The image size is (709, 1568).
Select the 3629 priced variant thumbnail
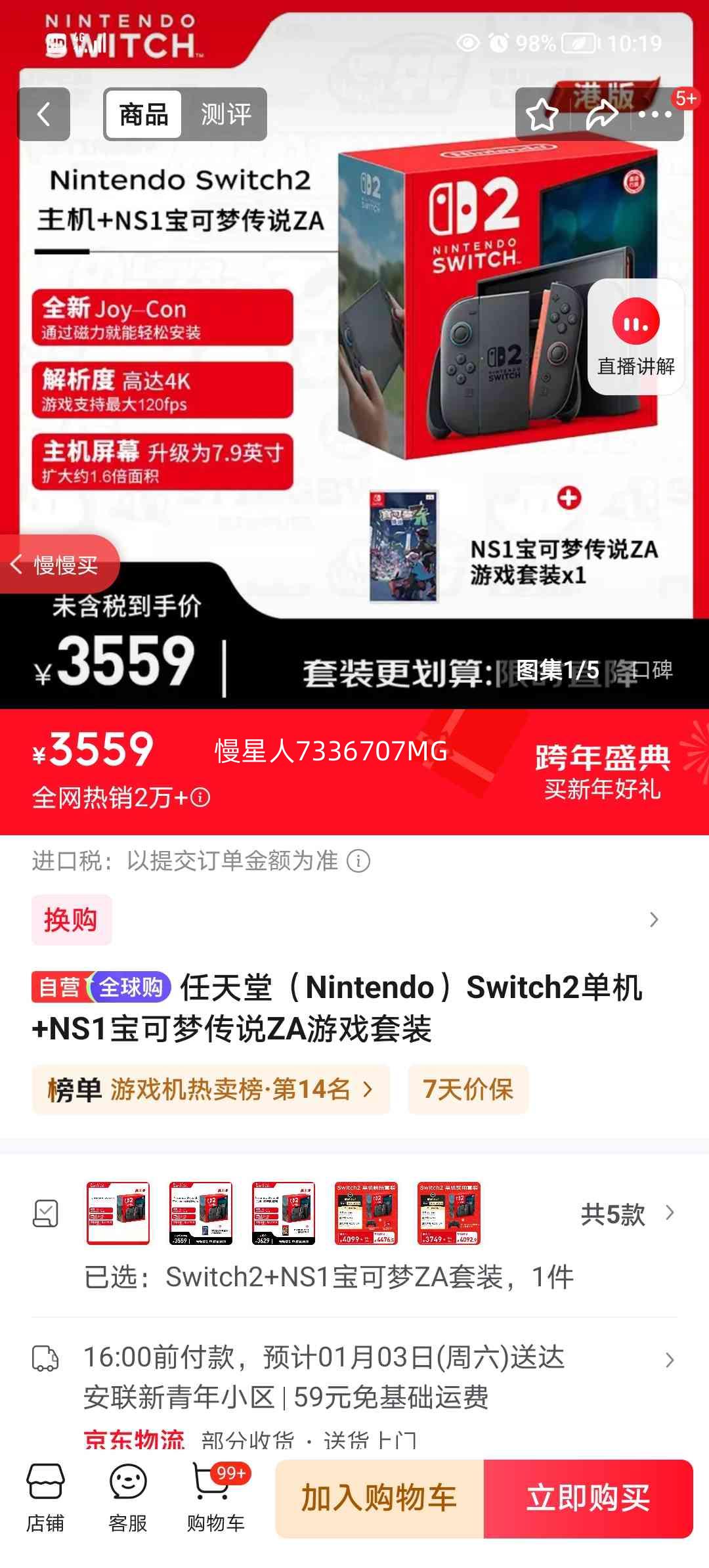(x=282, y=1213)
